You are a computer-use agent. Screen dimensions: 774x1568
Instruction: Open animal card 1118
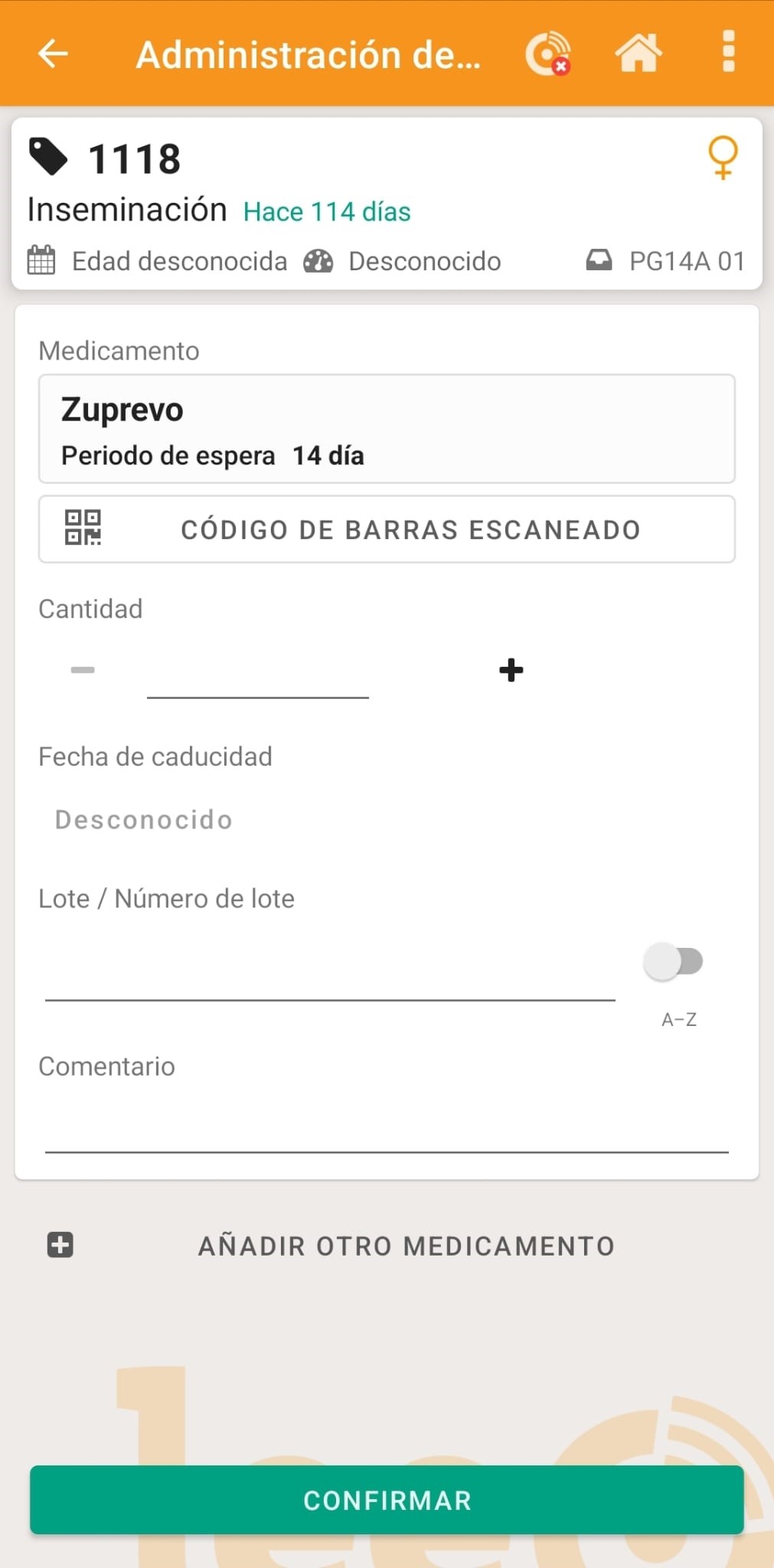(x=387, y=204)
